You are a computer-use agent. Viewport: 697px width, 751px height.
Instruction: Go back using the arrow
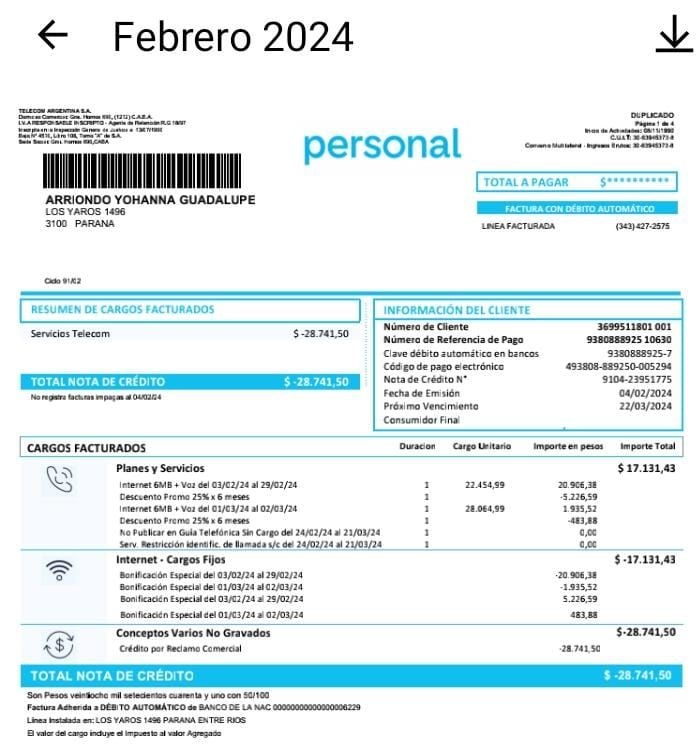[52, 36]
